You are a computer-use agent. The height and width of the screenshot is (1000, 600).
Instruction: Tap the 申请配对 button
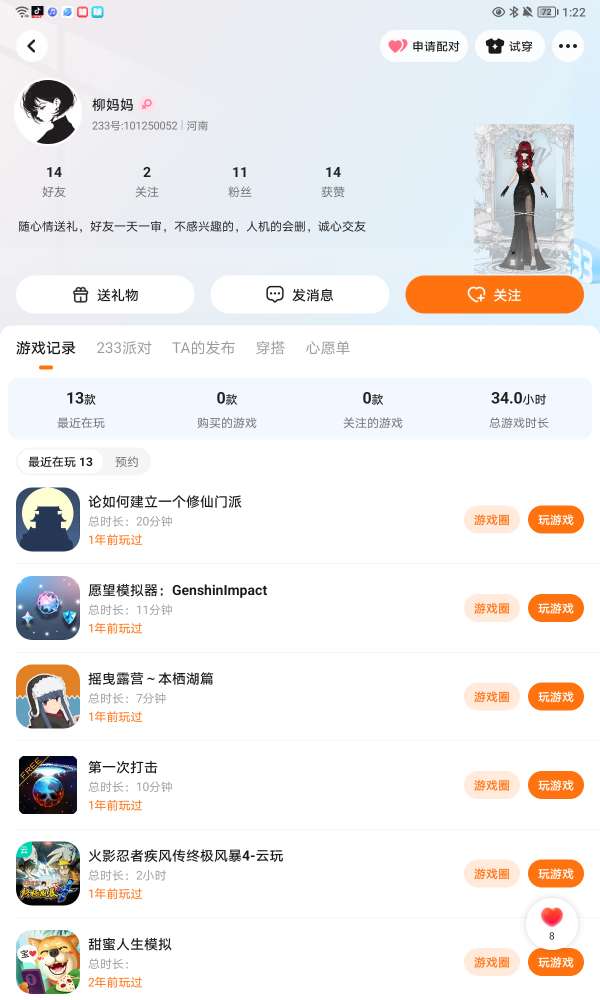point(424,46)
